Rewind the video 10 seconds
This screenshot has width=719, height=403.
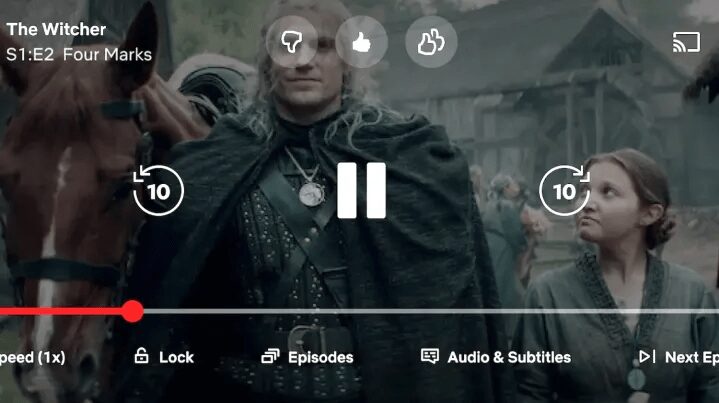click(158, 190)
